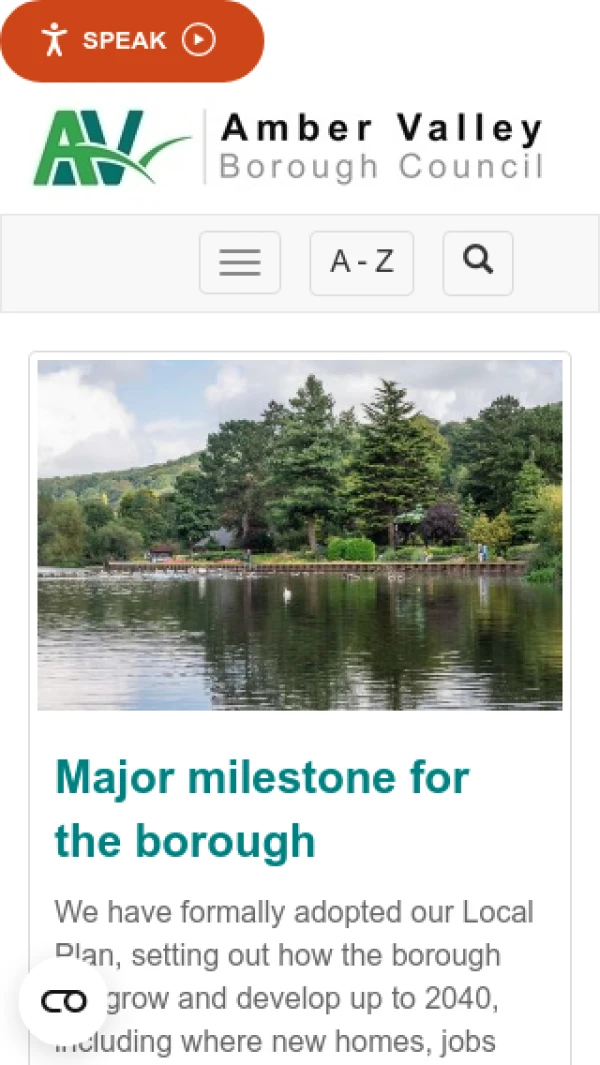Screen dimensions: 600x1065
Task: Open the site search
Action: click(x=478, y=263)
